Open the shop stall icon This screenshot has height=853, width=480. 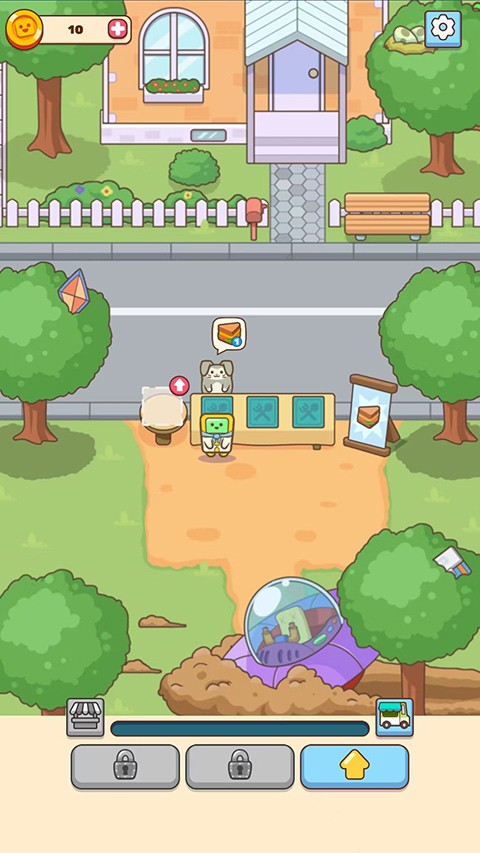click(85, 717)
